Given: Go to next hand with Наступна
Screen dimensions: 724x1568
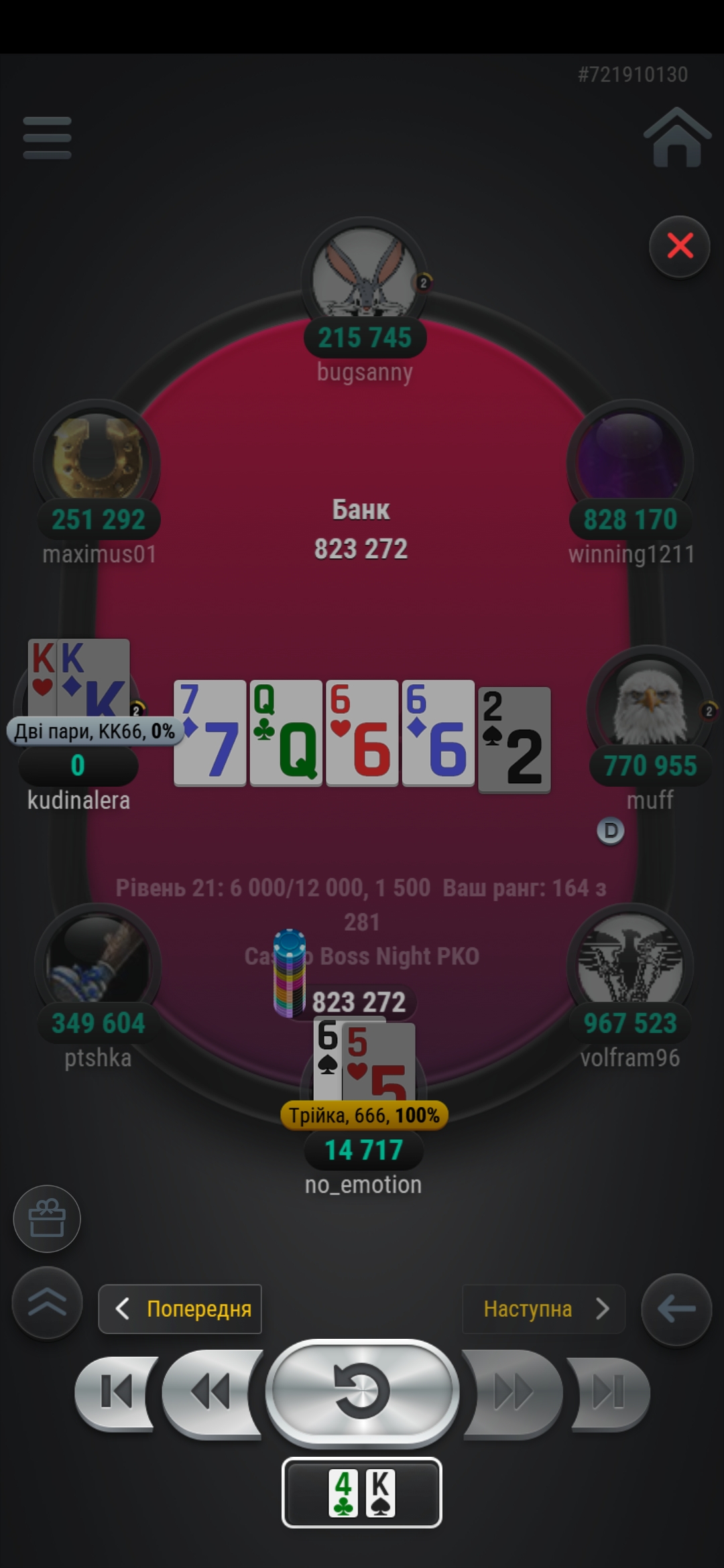Looking at the screenshot, I should tap(544, 1309).
